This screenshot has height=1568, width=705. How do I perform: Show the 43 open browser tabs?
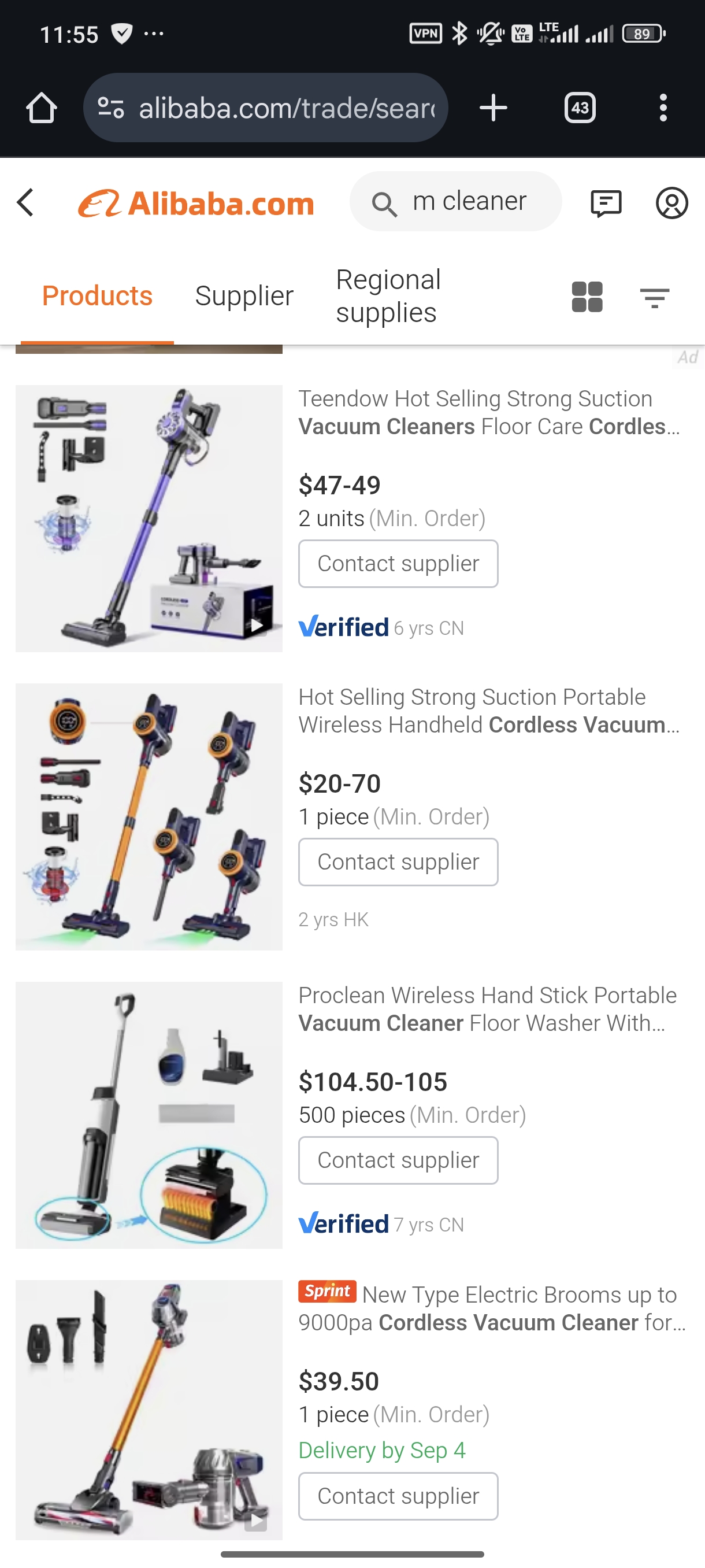point(580,108)
